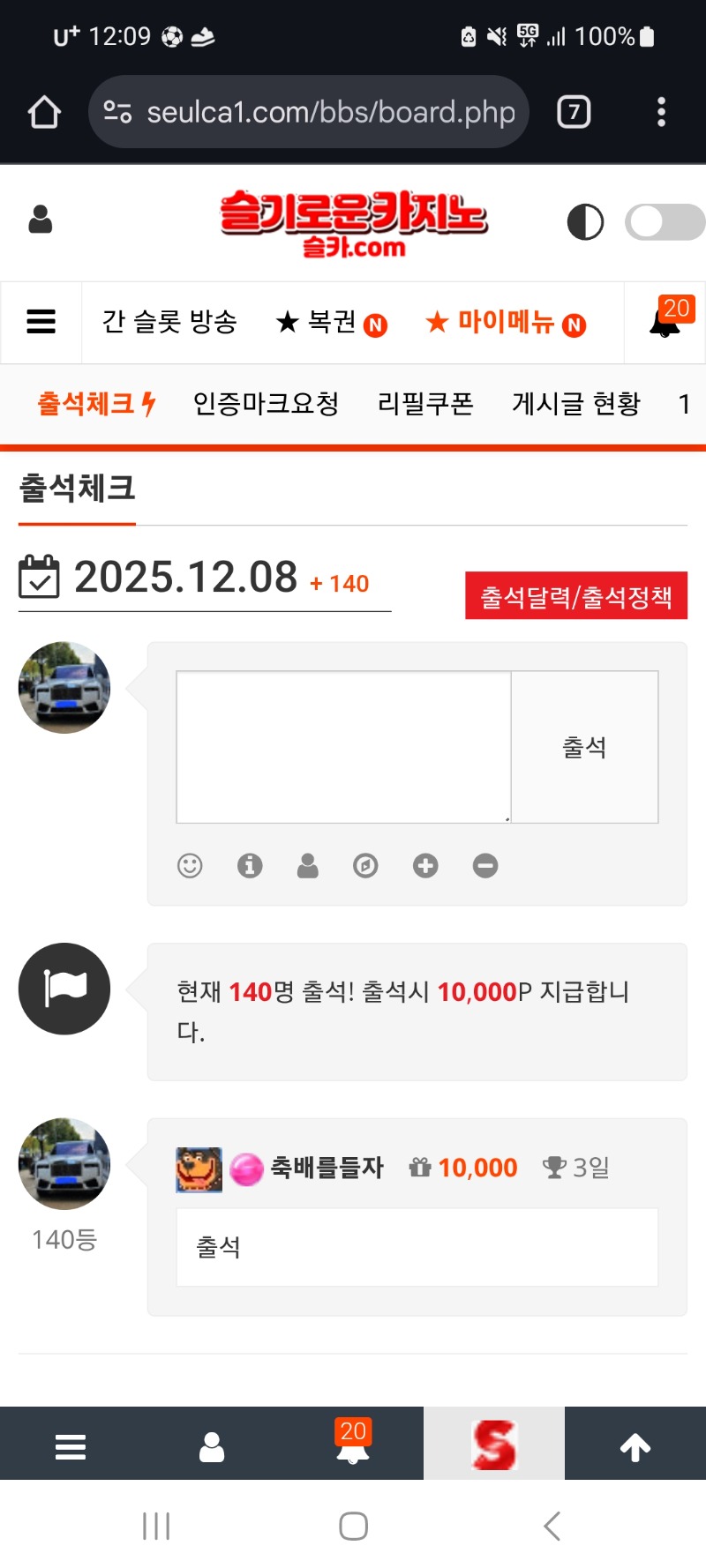Click the minus icon below the comment field
The width and height of the screenshot is (706, 1568).
484,865
